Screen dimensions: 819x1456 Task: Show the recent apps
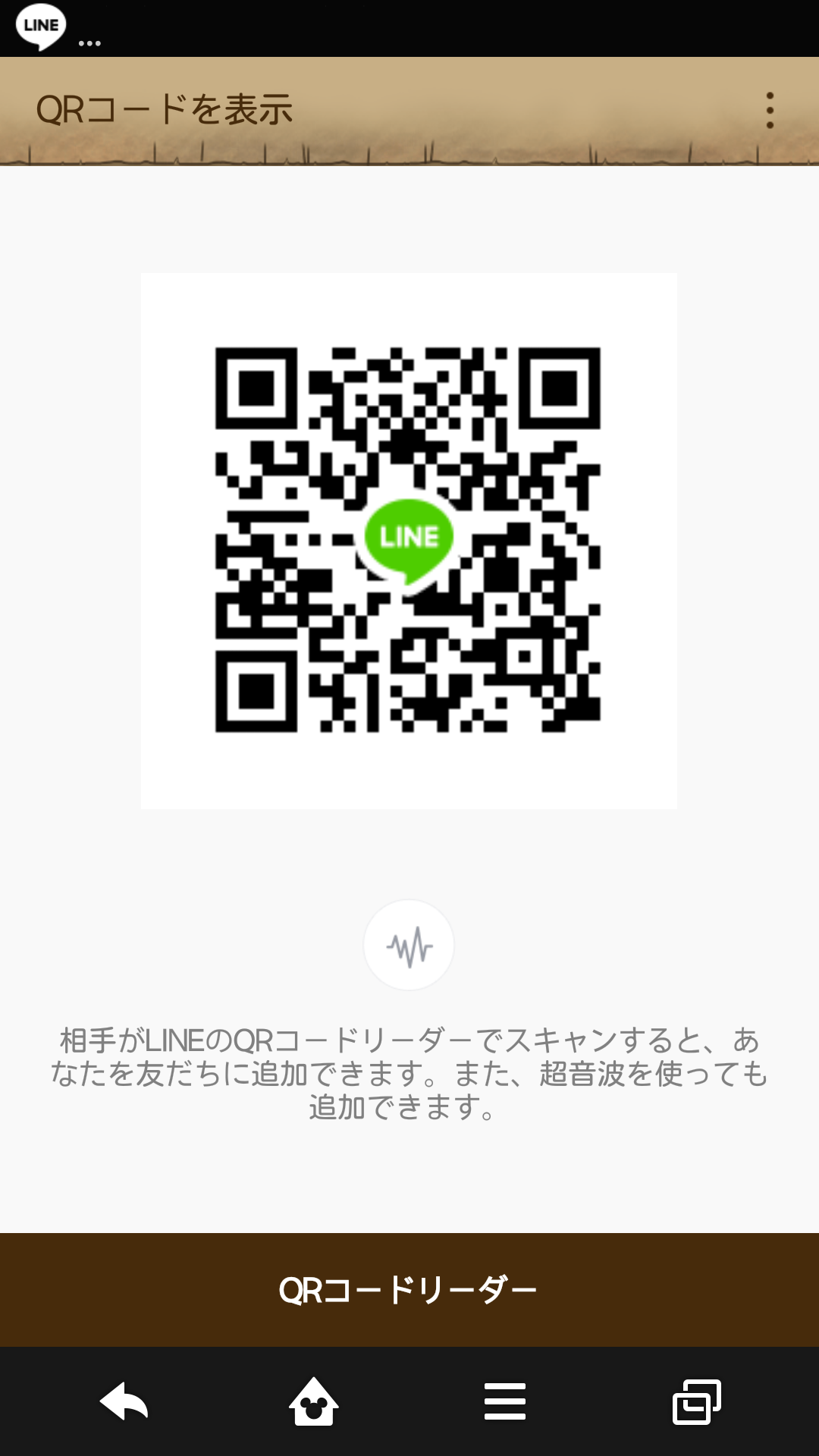[x=696, y=1401]
